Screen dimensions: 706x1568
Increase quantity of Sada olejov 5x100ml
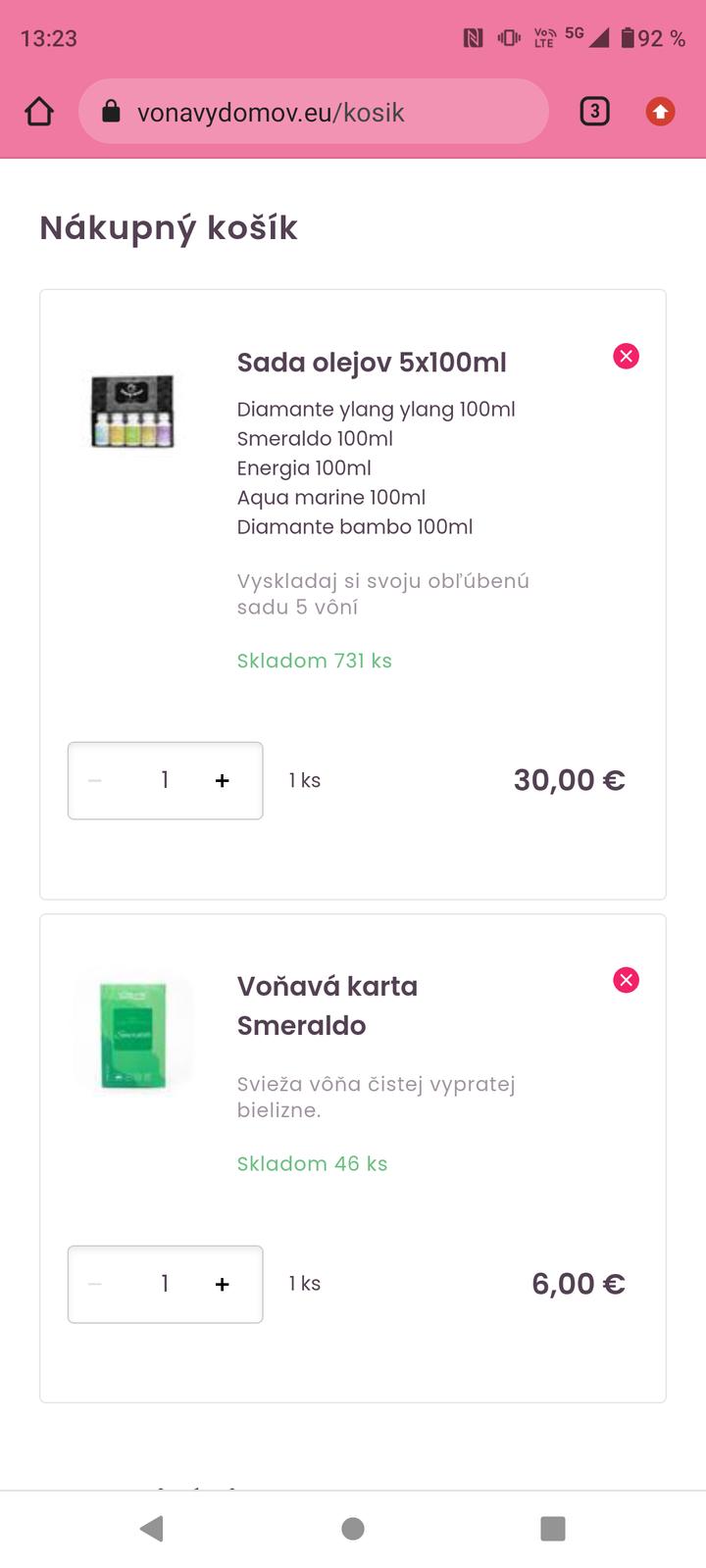(223, 780)
